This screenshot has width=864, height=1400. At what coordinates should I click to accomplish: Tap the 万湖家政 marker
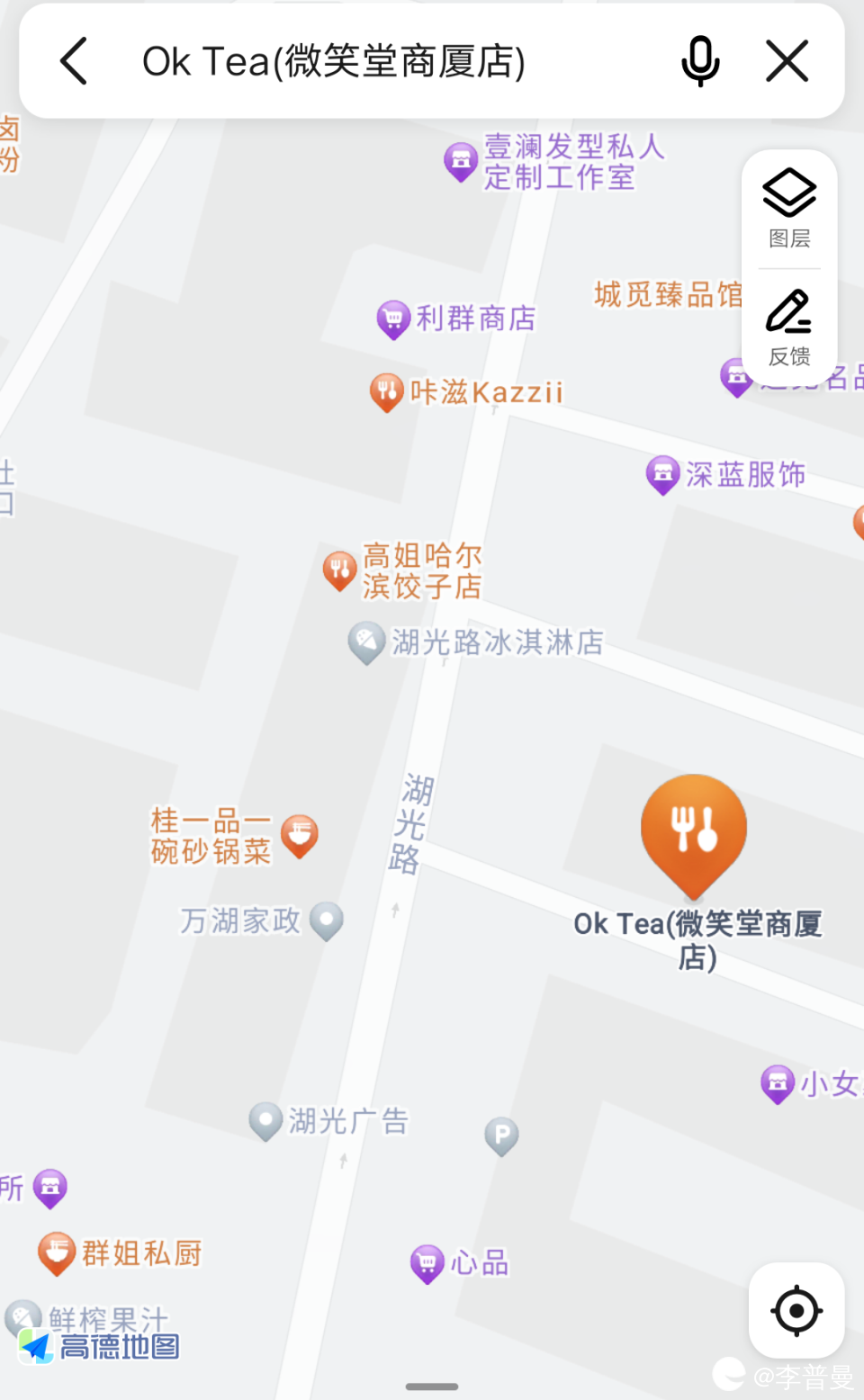[x=326, y=920]
